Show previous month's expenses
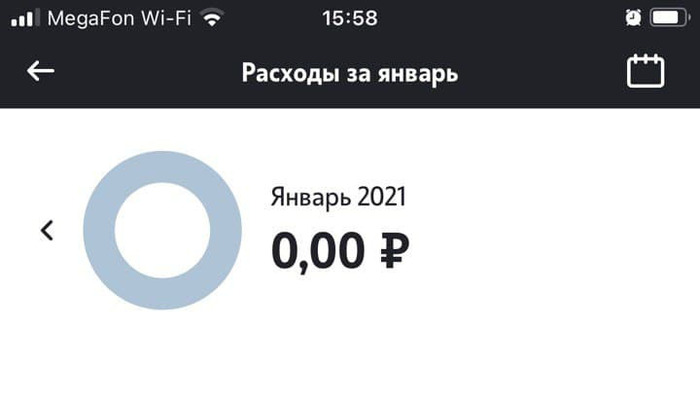This screenshot has width=700, height=402. [x=46, y=230]
